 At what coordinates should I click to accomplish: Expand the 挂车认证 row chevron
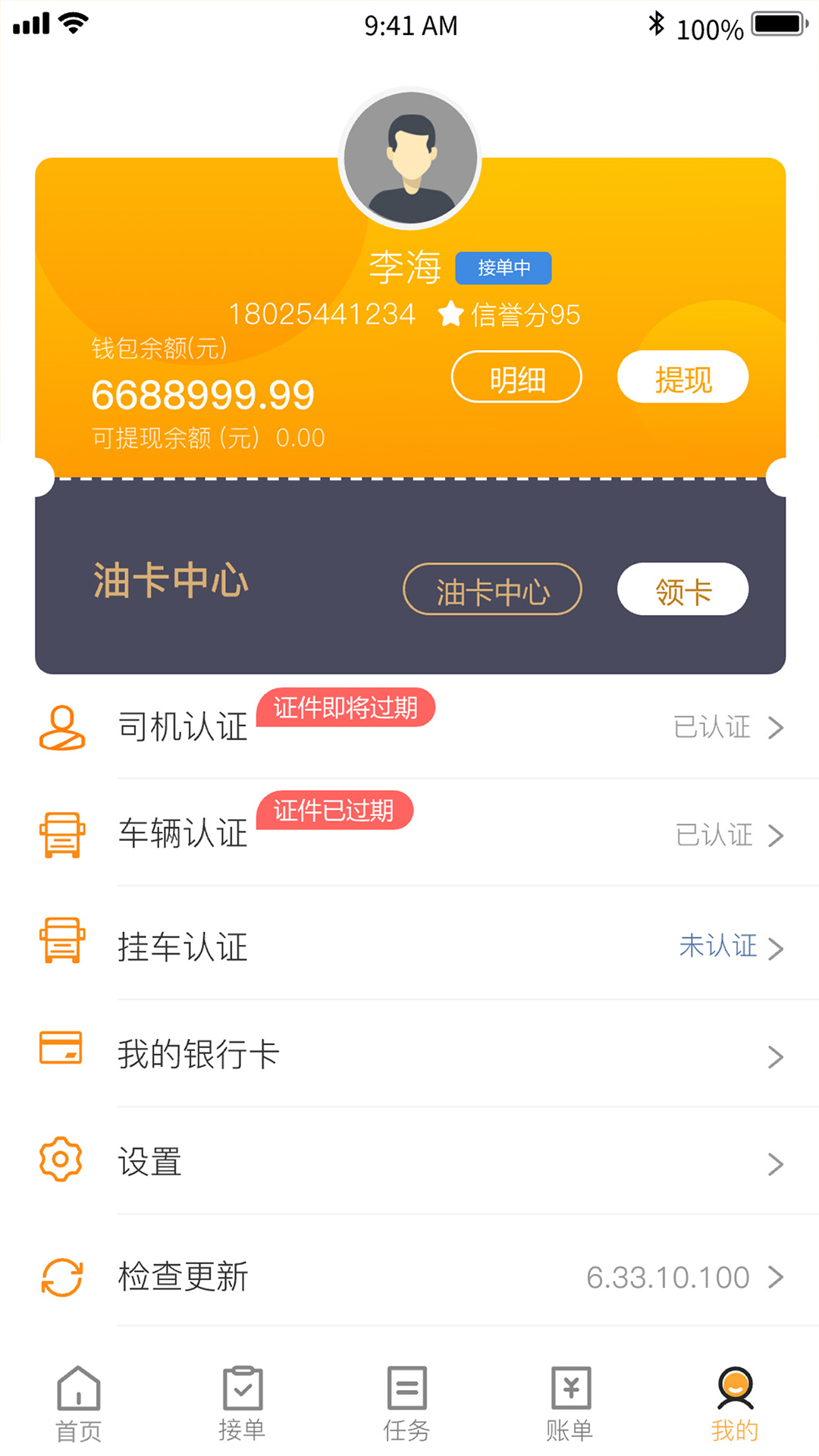click(775, 948)
